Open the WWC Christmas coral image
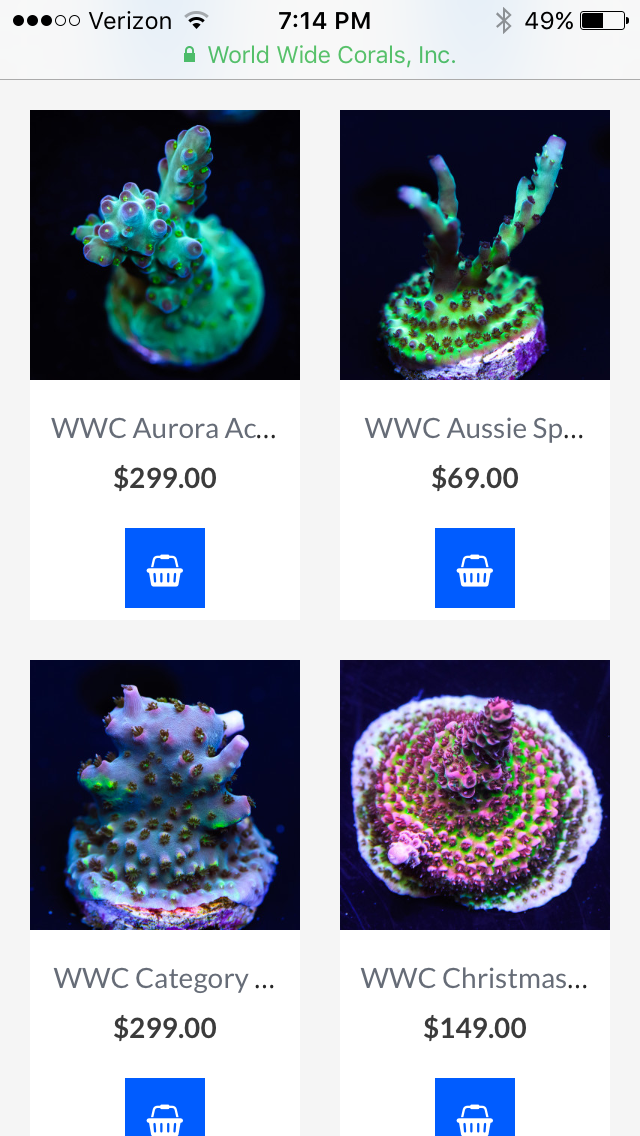 point(475,795)
